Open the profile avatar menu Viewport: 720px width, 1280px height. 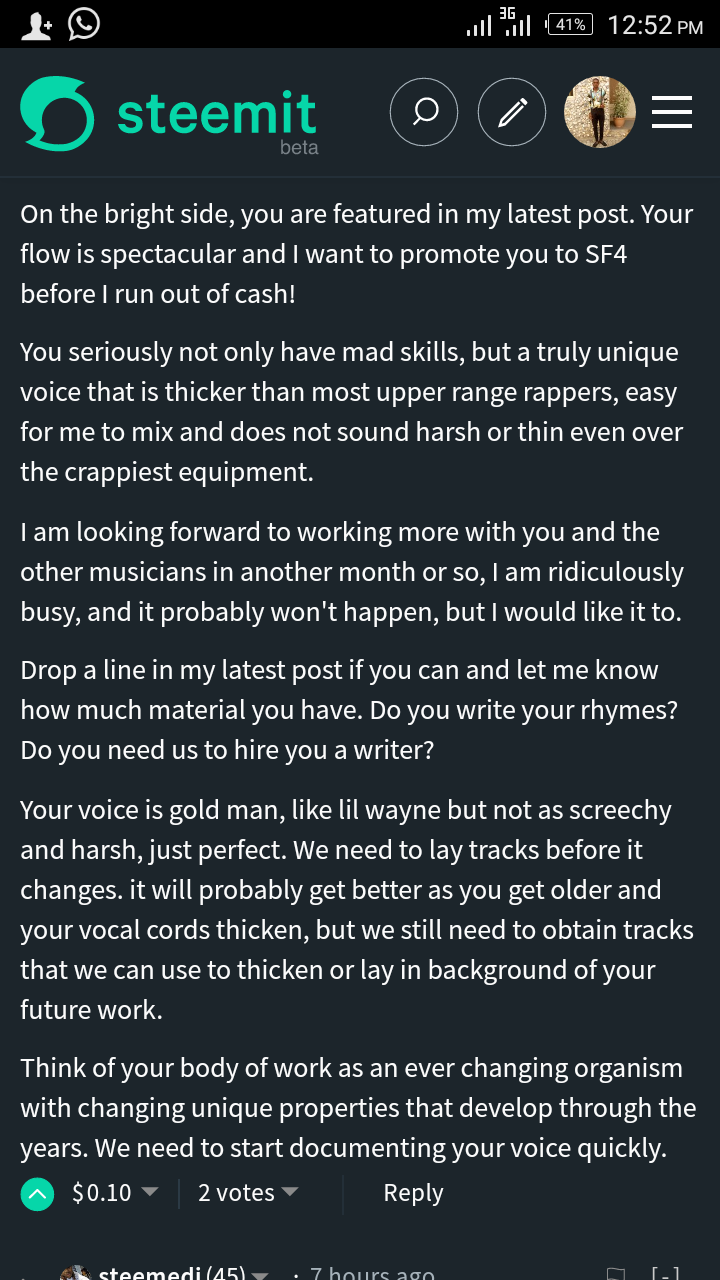pyautogui.click(x=600, y=112)
